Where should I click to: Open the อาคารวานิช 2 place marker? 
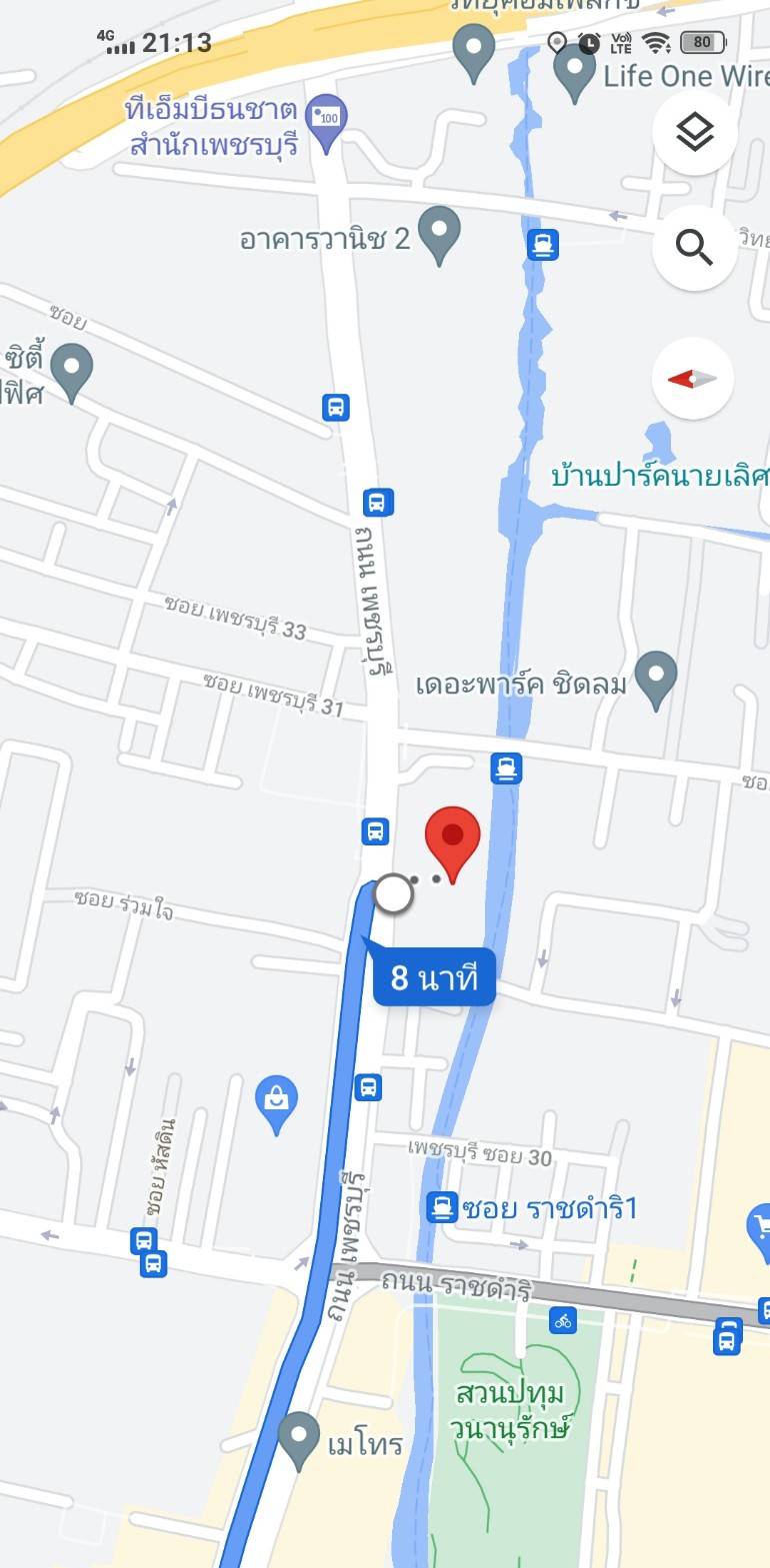[439, 236]
